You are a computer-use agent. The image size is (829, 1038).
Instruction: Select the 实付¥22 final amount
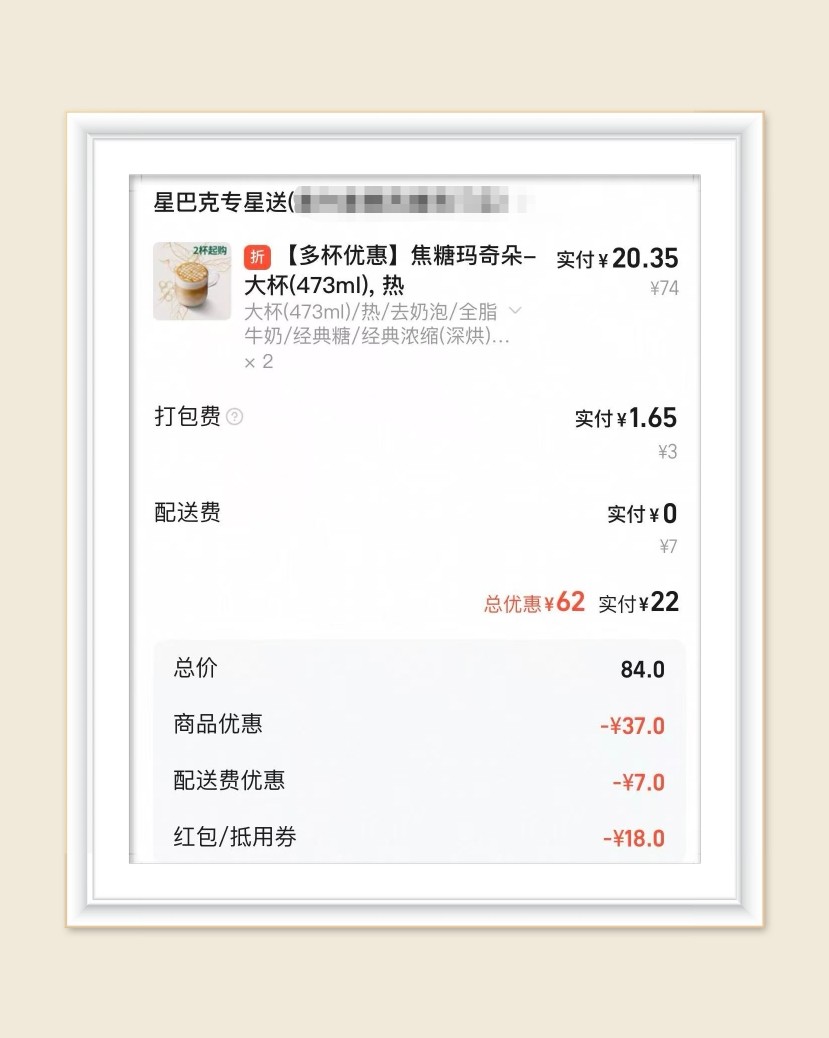(x=639, y=602)
